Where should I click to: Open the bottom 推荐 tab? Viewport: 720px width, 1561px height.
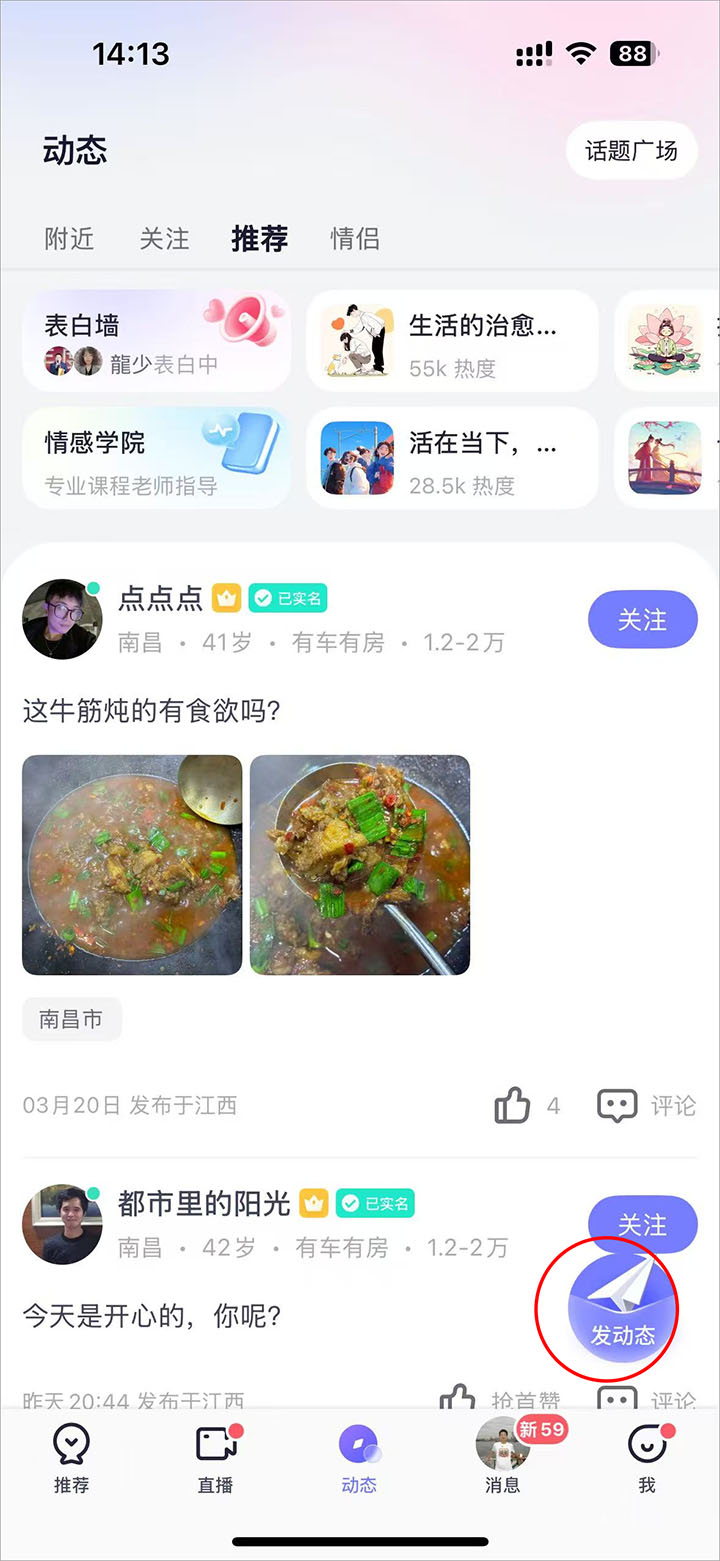pos(71,1458)
